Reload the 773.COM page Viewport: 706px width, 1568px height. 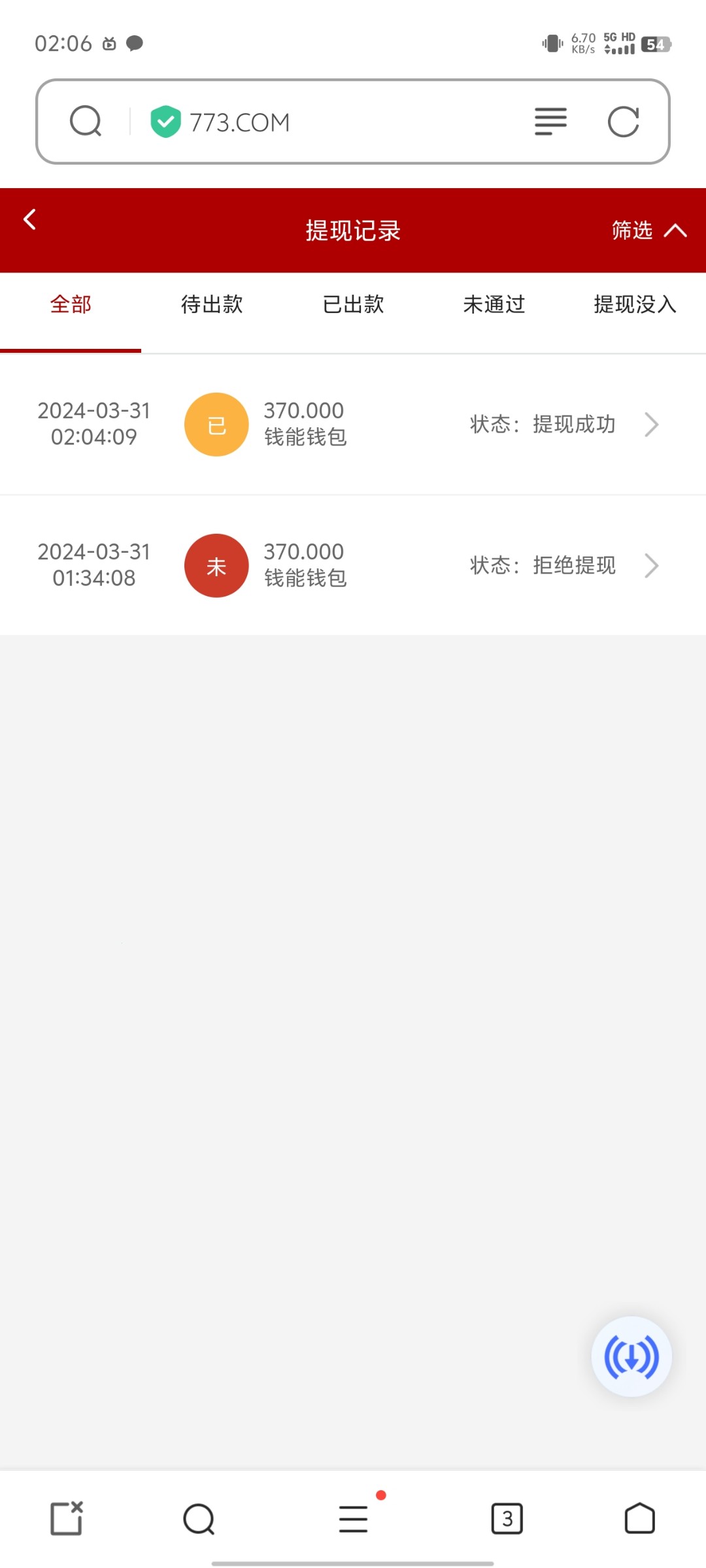point(623,122)
